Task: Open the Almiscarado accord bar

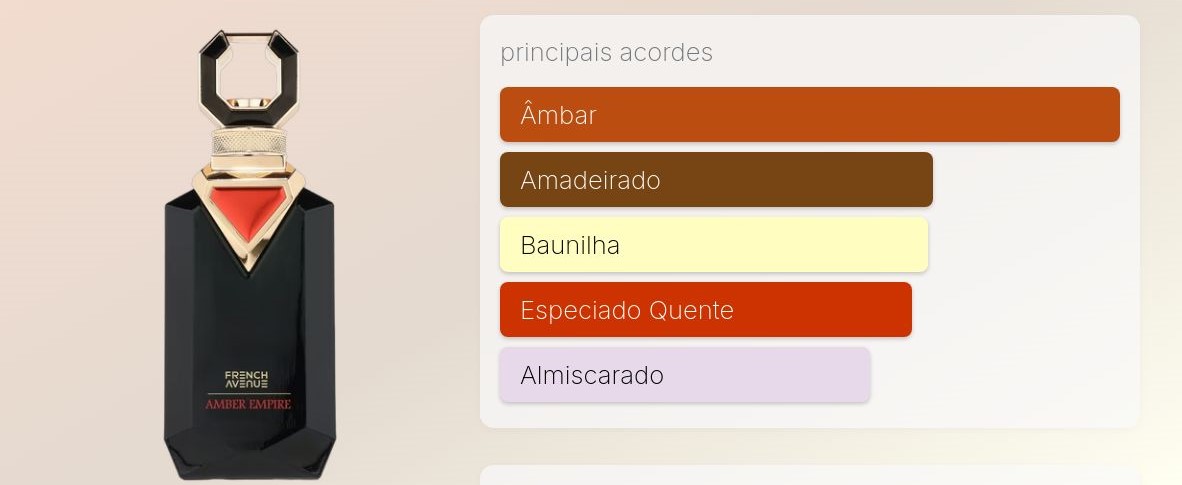Action: click(x=685, y=375)
